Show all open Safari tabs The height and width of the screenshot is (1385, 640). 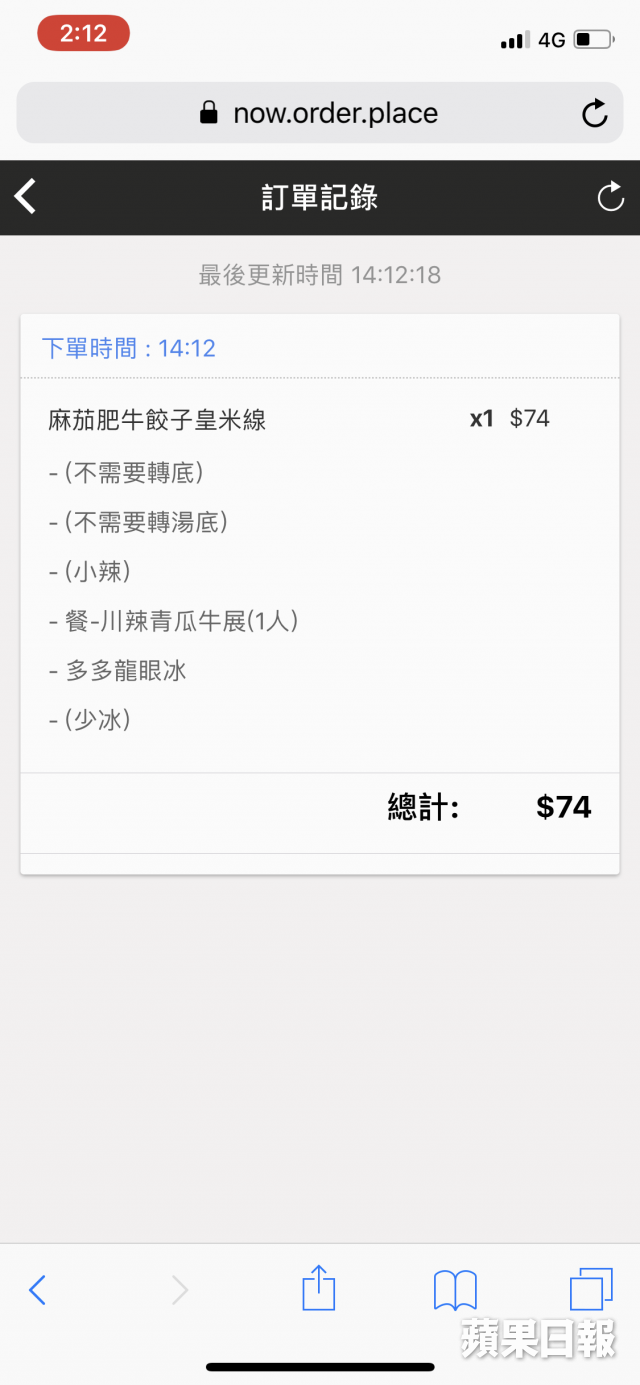[x=590, y=1289]
